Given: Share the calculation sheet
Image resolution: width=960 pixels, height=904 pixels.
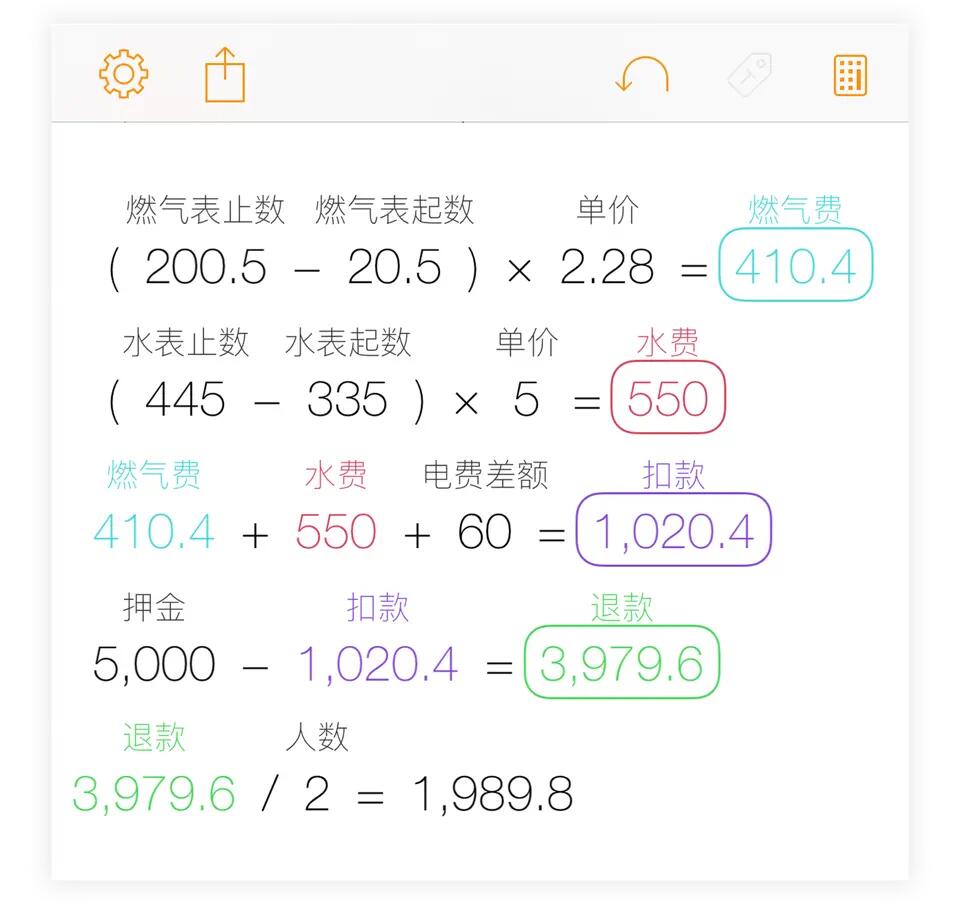Looking at the screenshot, I should click(x=225, y=76).
